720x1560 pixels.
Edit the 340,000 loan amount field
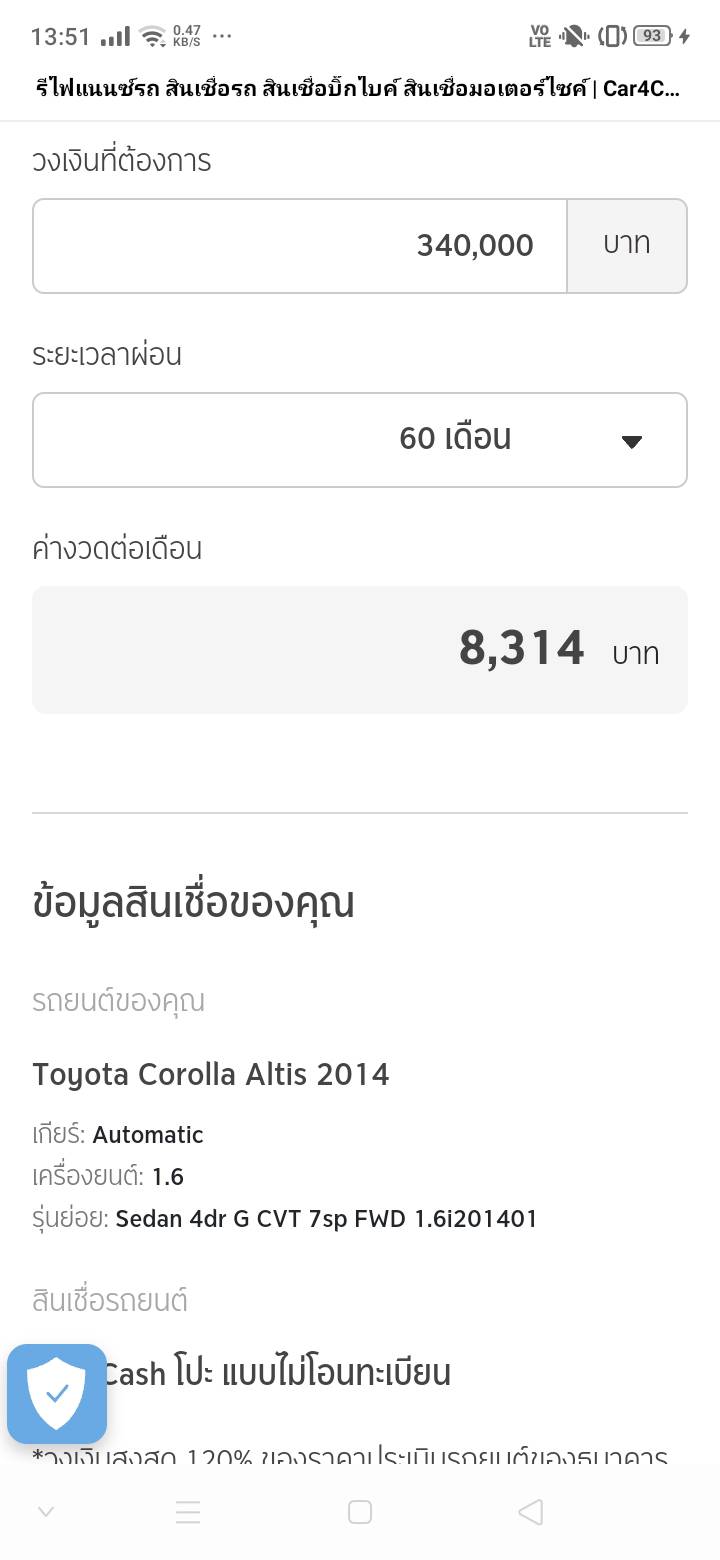pos(300,246)
